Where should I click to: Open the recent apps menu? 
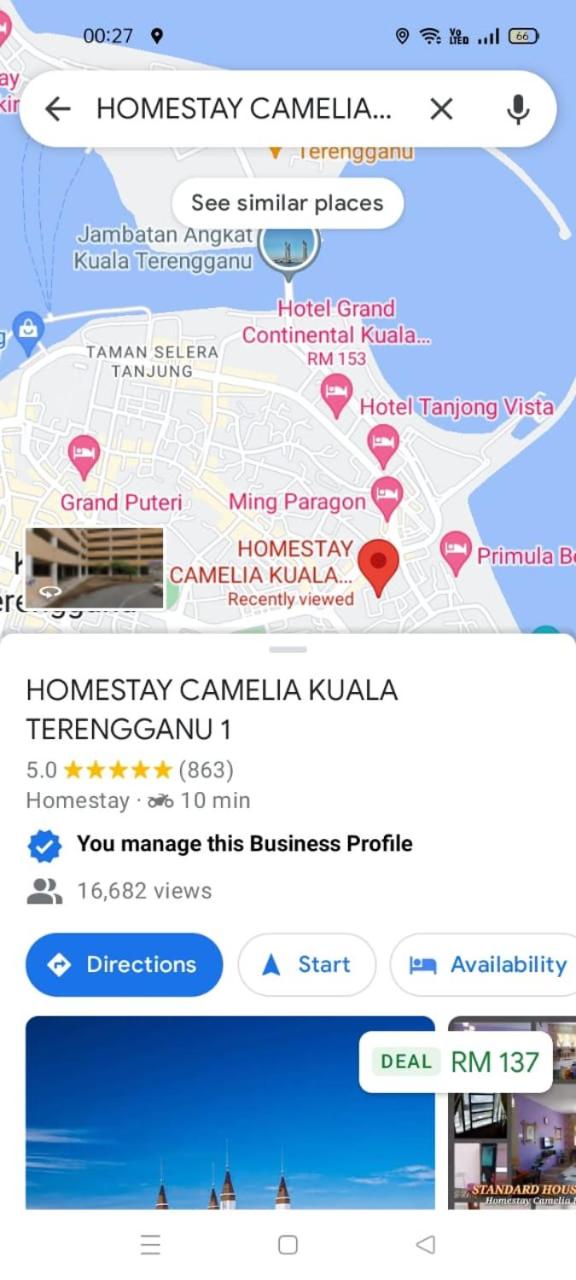(x=150, y=1245)
